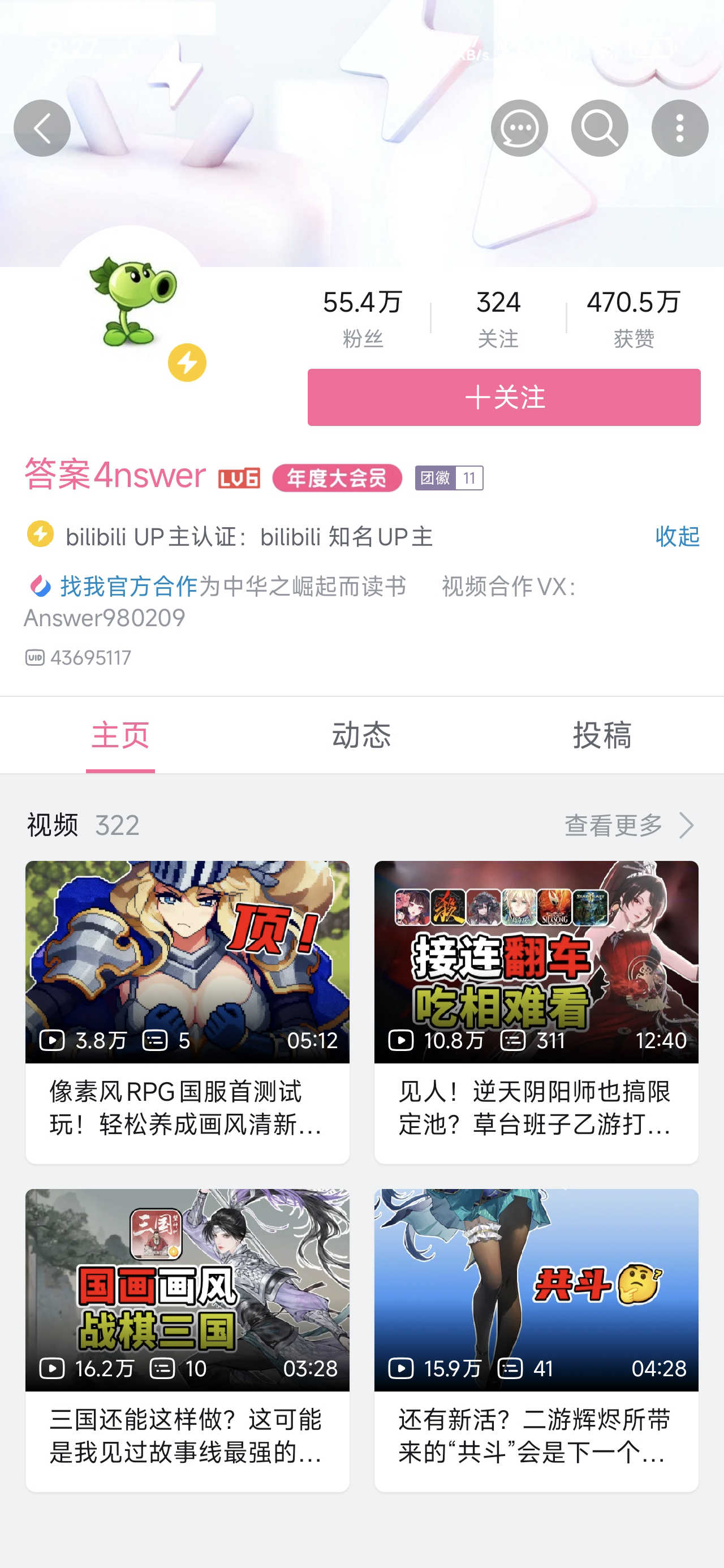Switch to the 投稿 tab
Screen dimensions: 724x1568
(x=602, y=735)
